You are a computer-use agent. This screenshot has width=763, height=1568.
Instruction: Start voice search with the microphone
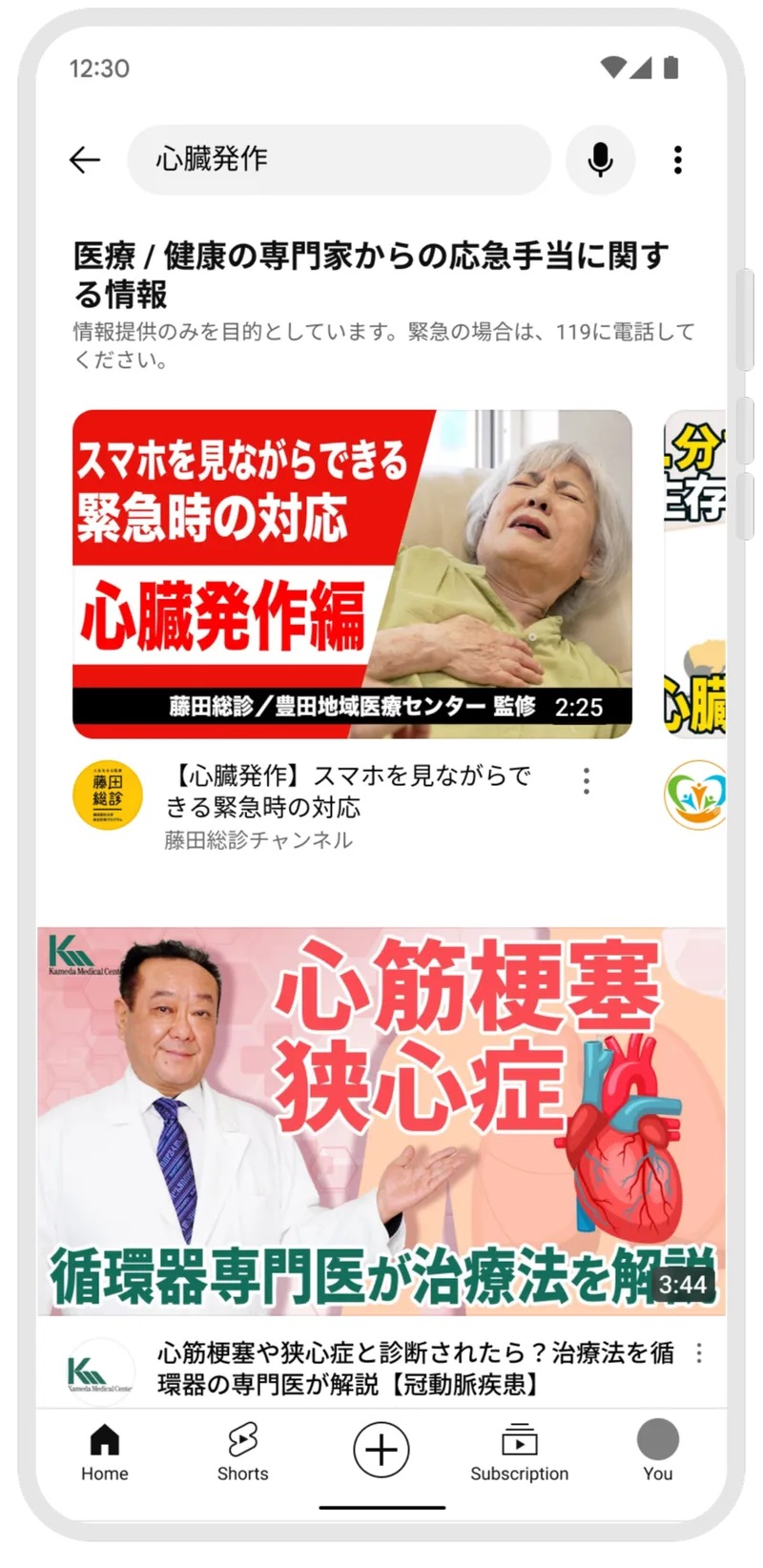(x=600, y=160)
